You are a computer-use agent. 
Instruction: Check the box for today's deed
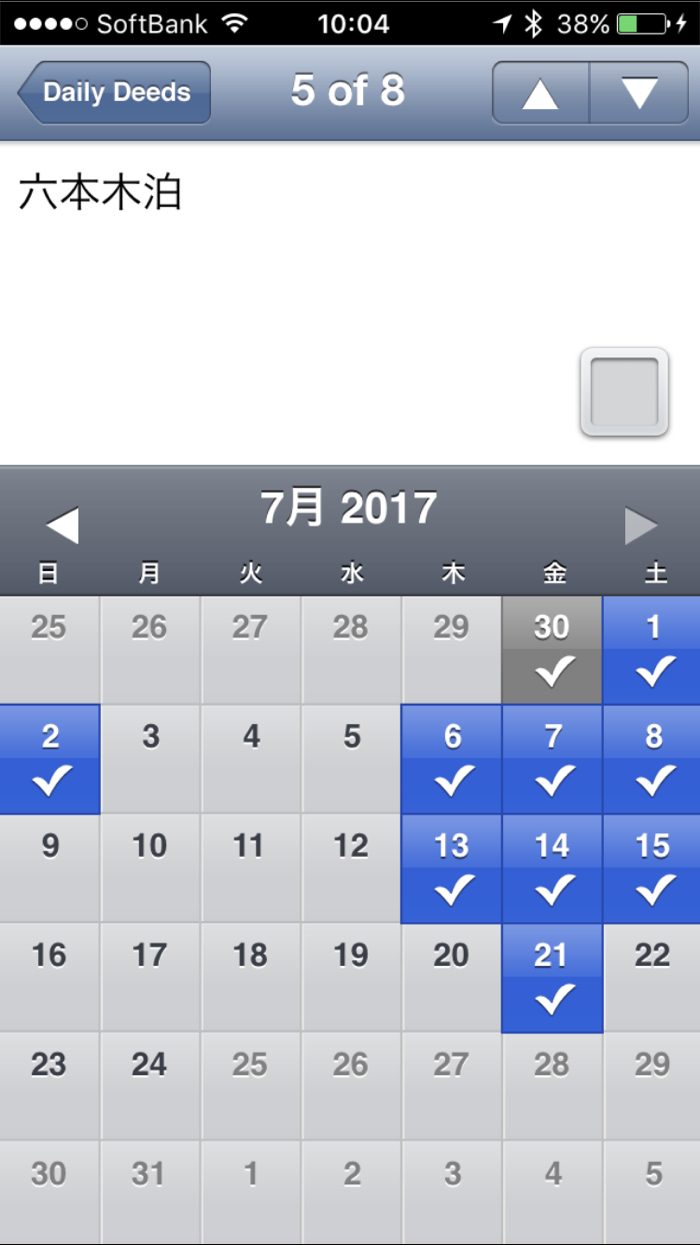coord(624,392)
